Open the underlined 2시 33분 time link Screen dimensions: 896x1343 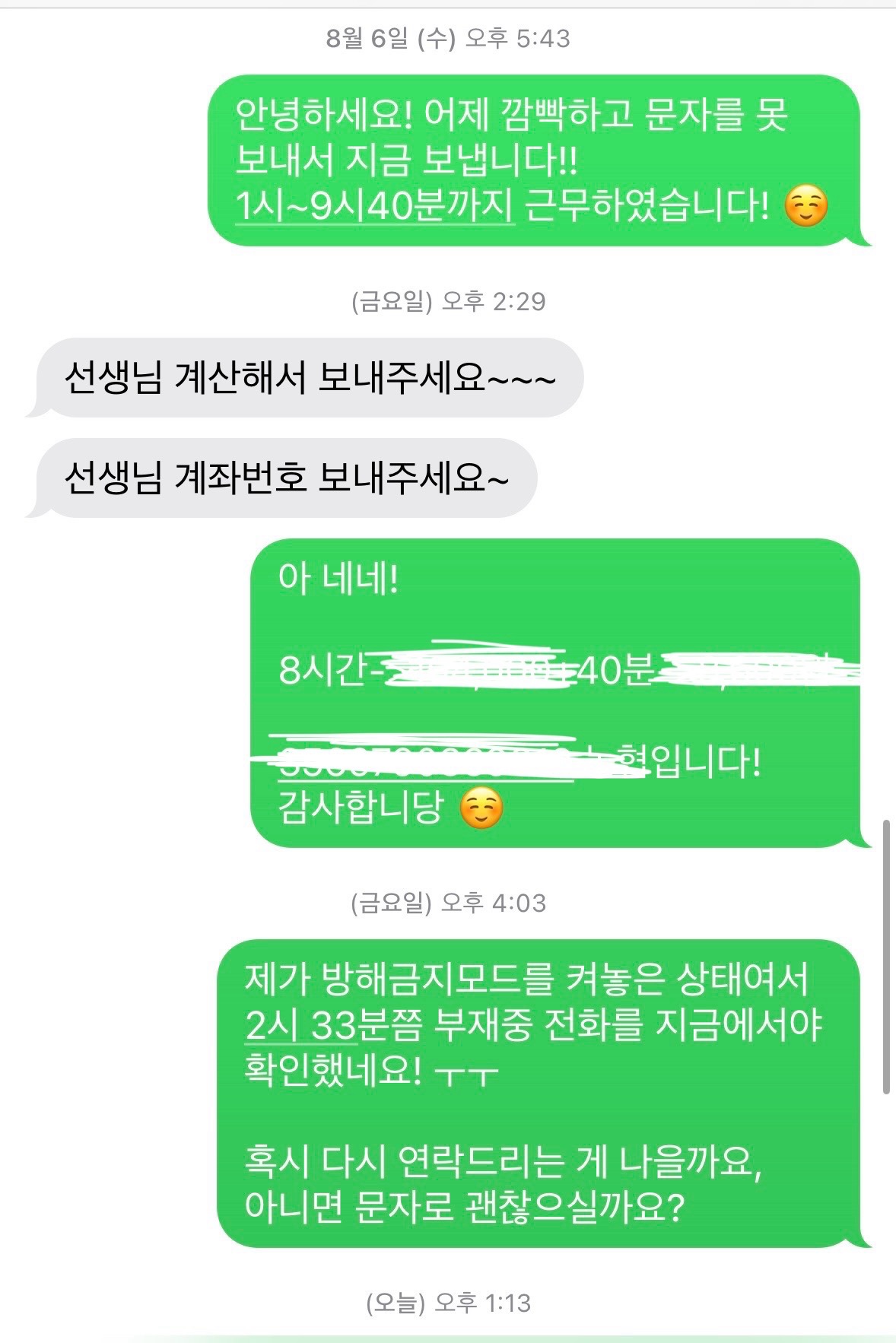click(x=301, y=1026)
